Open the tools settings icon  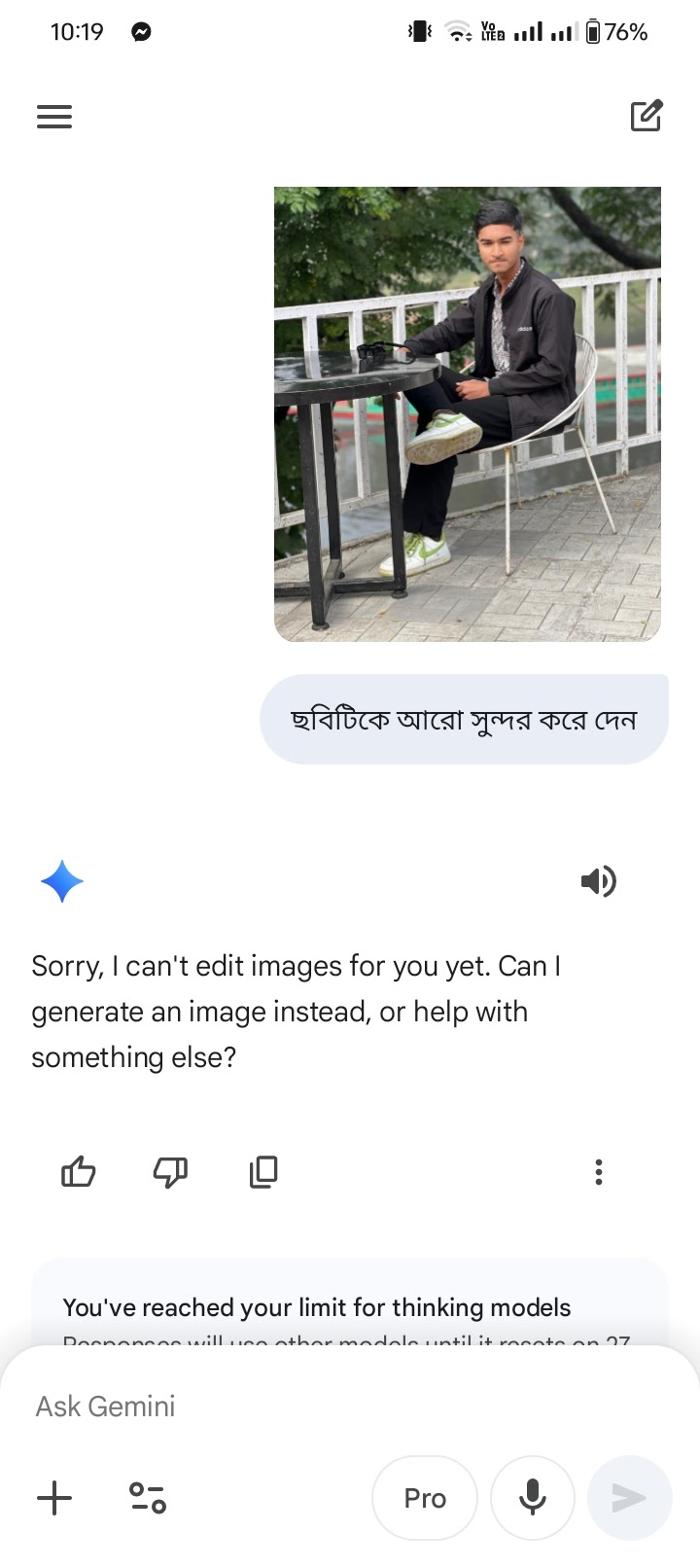pos(148,1498)
